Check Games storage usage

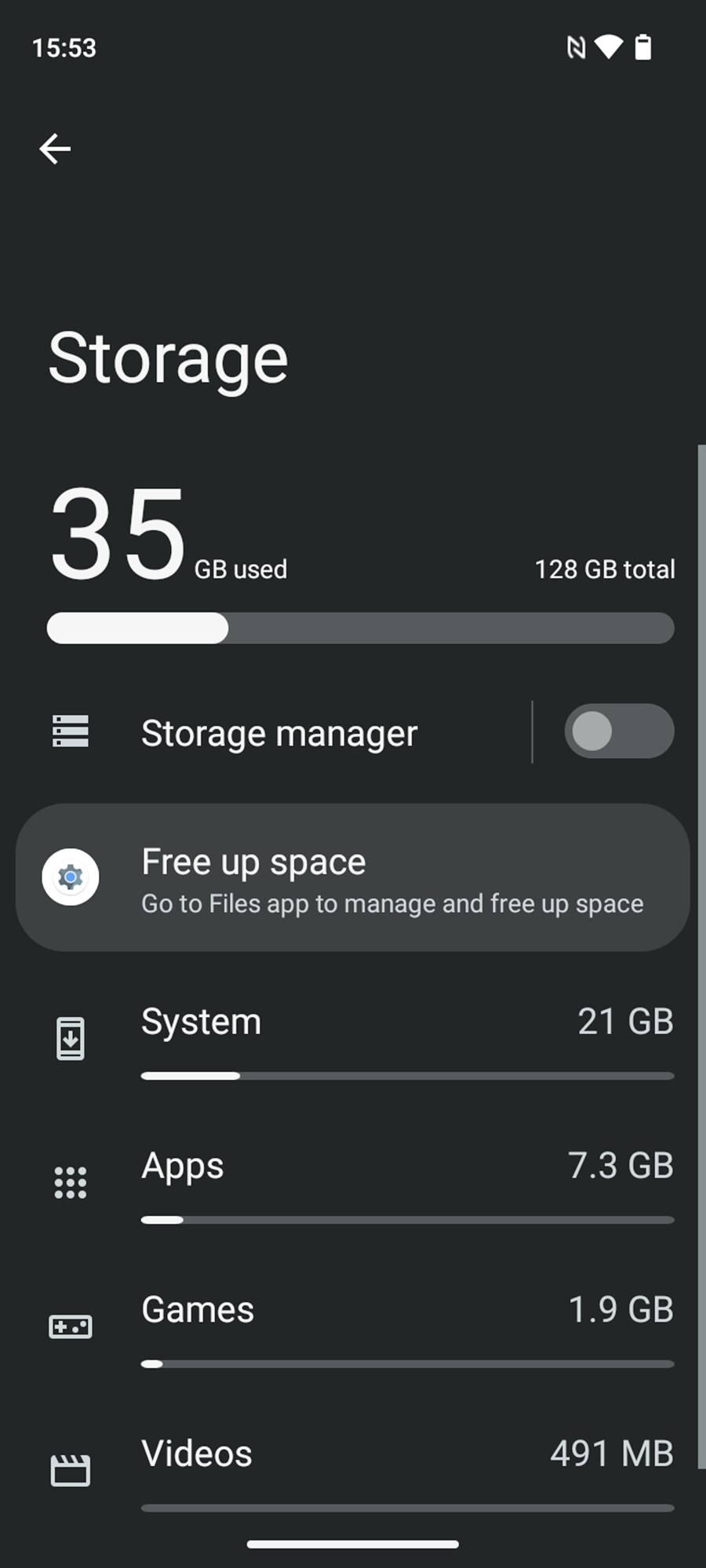353,1327
